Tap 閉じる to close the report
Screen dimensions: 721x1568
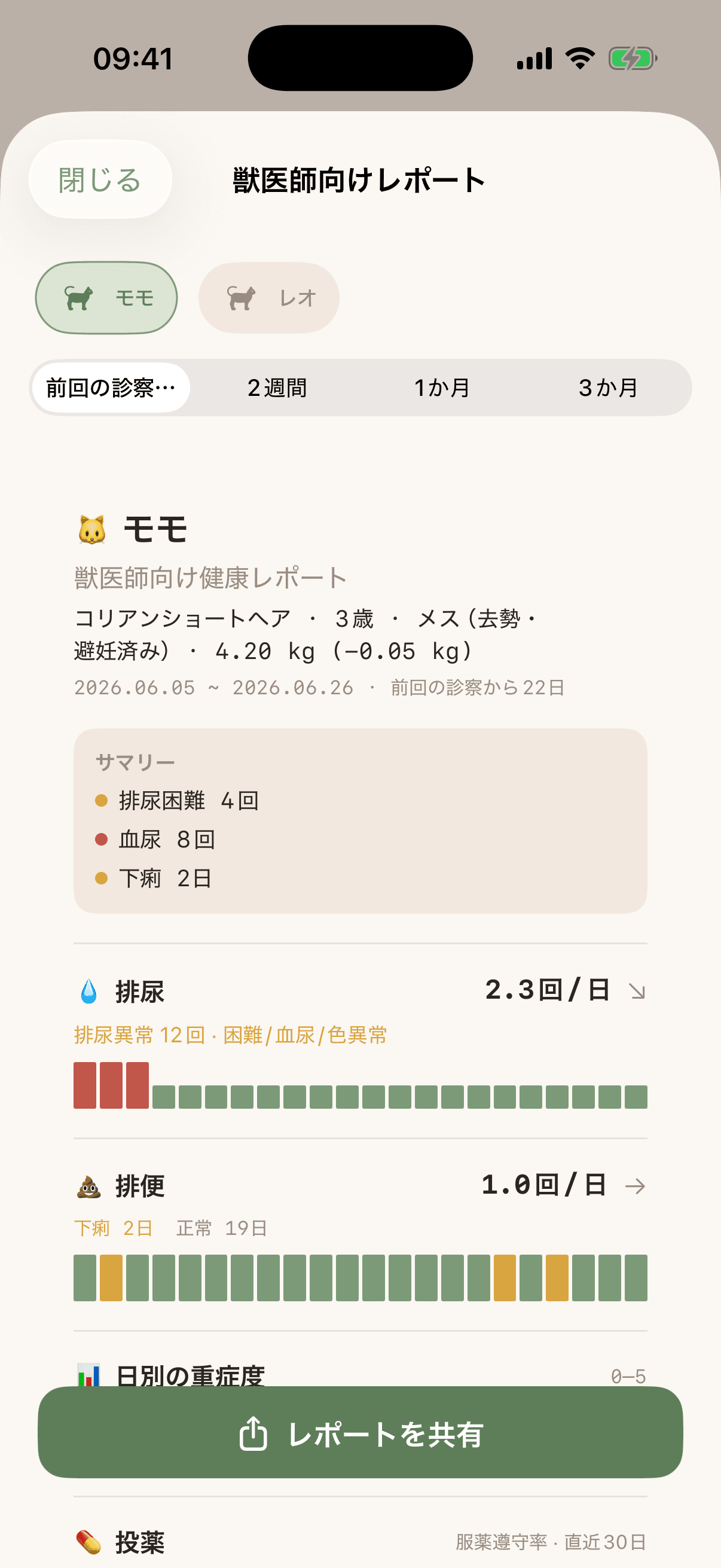pos(100,179)
